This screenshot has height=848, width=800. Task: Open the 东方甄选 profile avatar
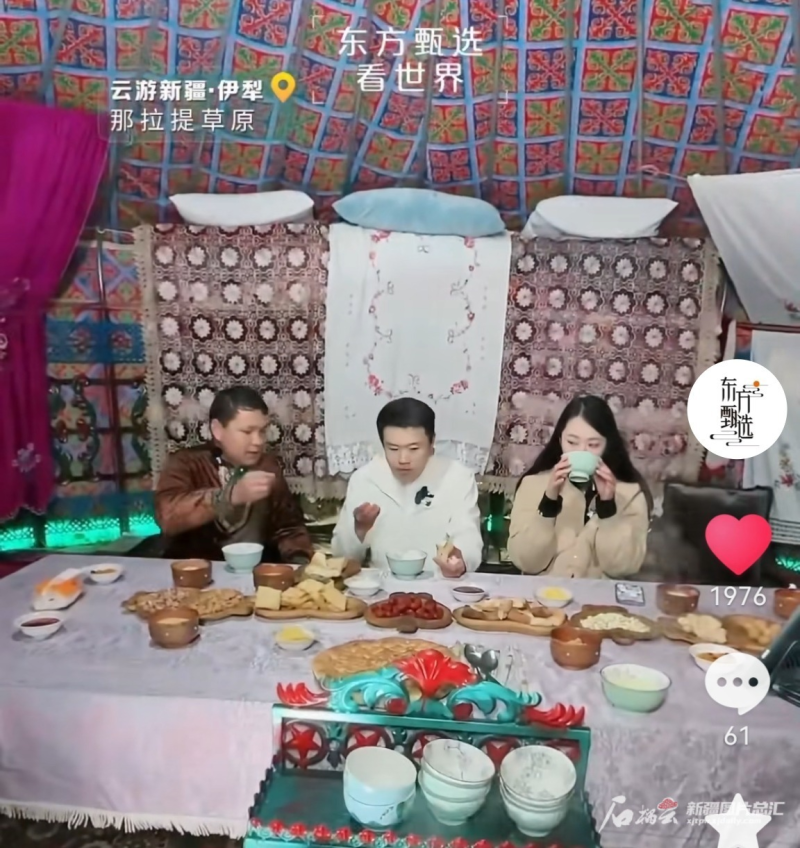736,409
